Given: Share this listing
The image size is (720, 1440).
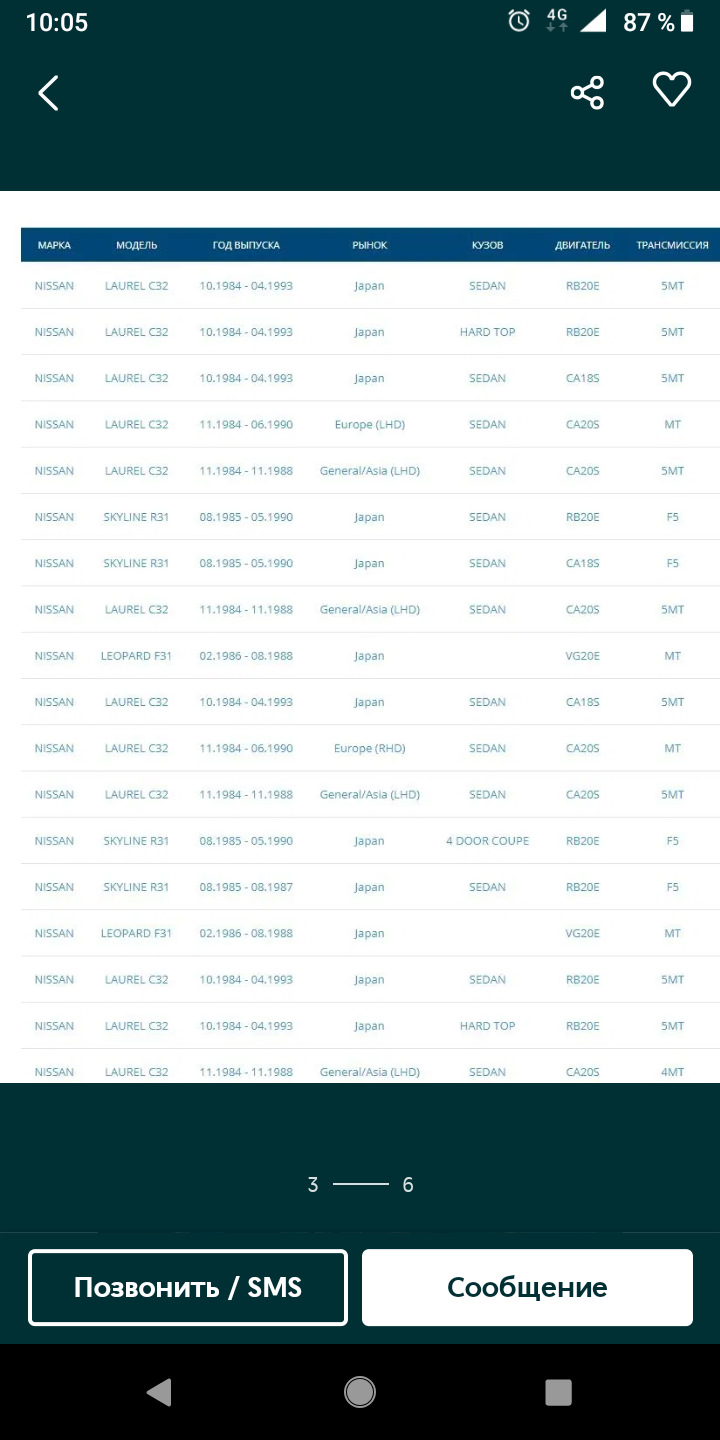Looking at the screenshot, I should click(x=587, y=93).
